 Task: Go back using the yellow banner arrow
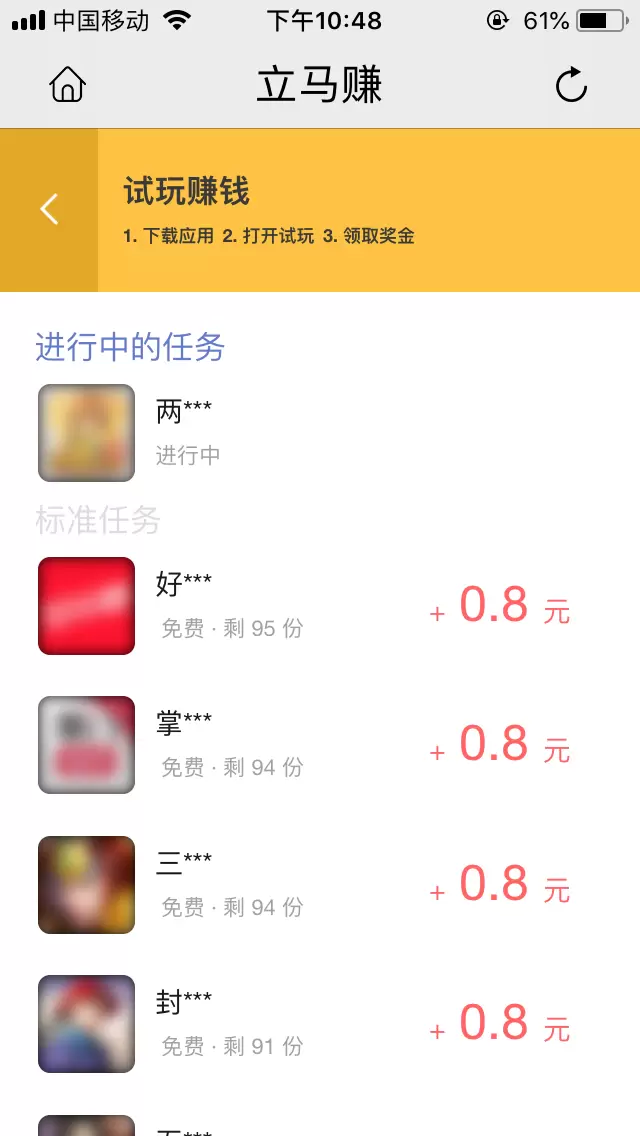tap(49, 209)
